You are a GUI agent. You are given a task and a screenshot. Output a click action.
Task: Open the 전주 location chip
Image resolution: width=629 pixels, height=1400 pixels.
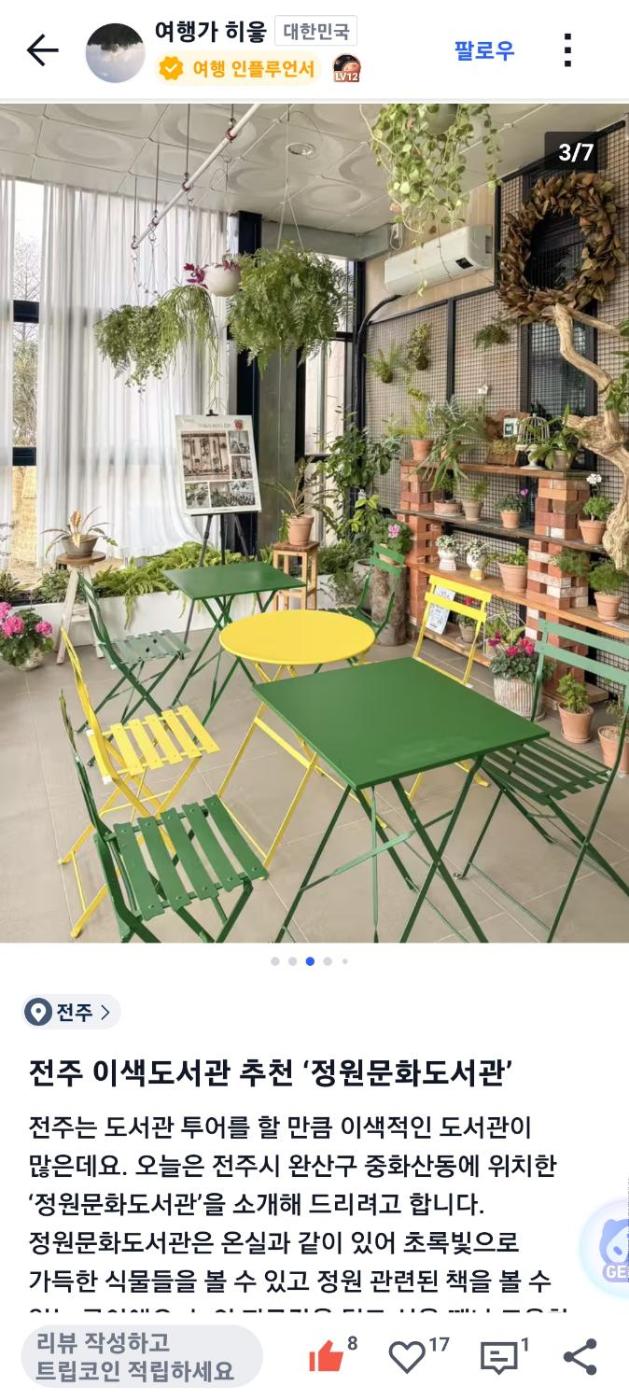click(x=71, y=1012)
